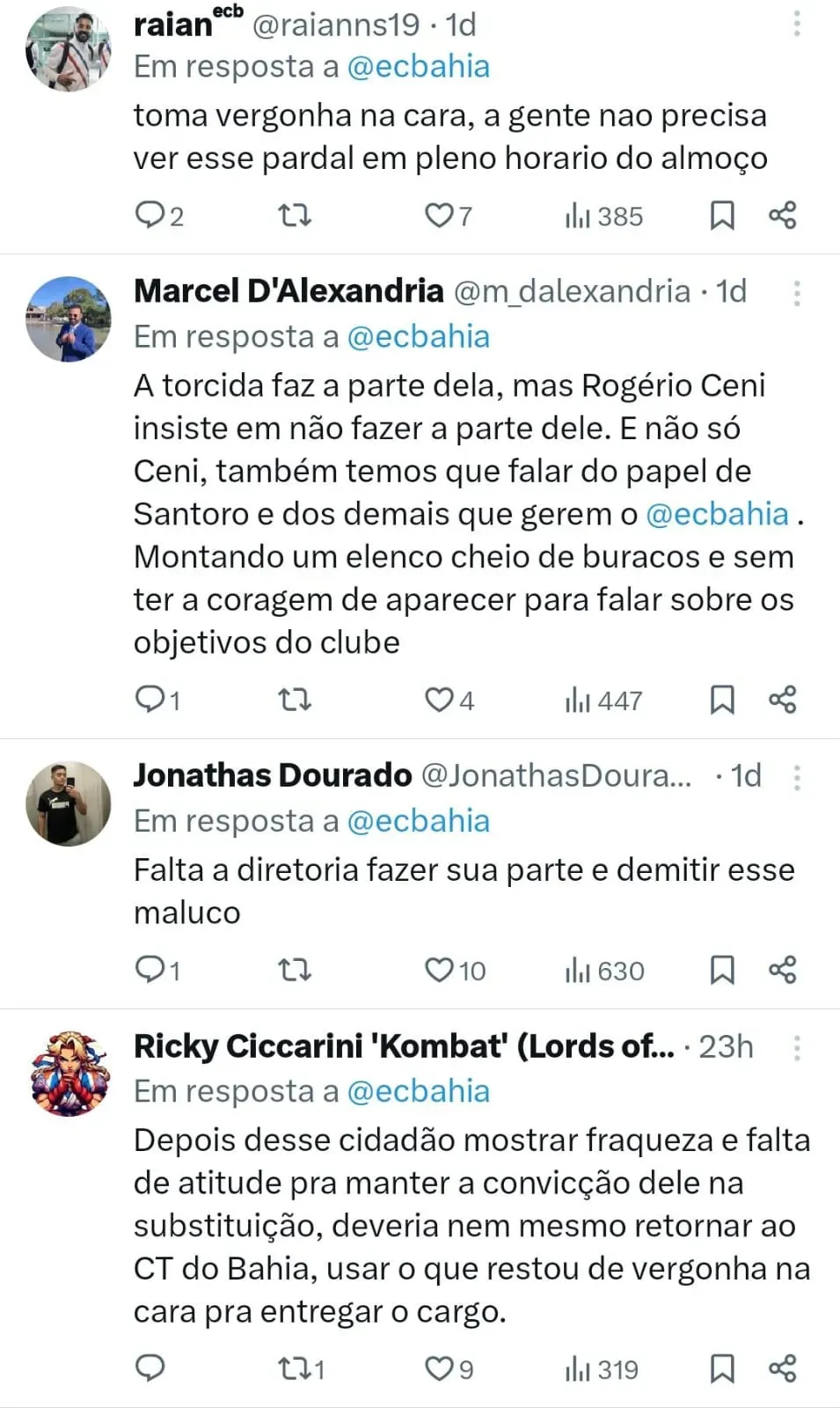840x1408 pixels.
Task: Like Marcel D'Alexandria's tweet
Action: [x=438, y=700]
